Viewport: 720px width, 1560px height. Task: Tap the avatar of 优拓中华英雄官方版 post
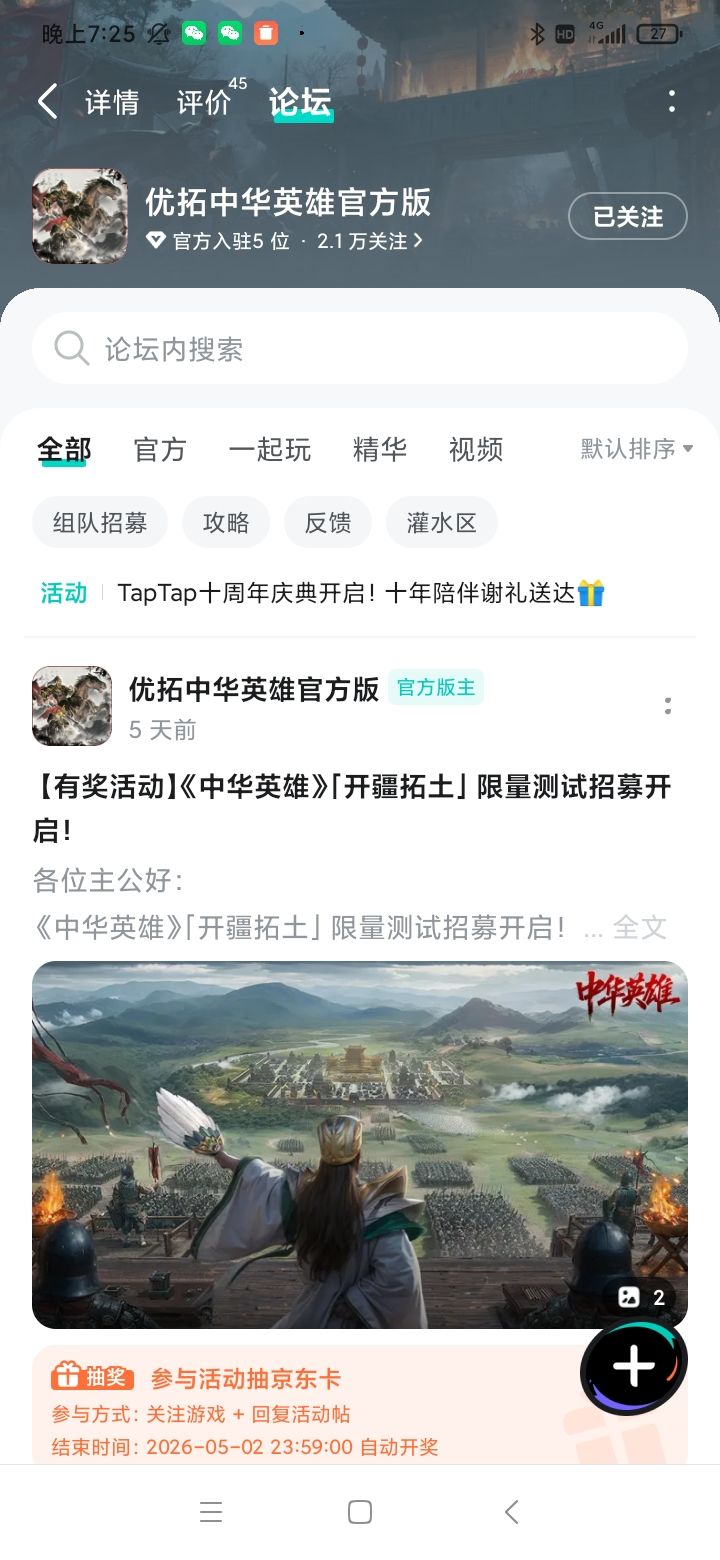[71, 706]
